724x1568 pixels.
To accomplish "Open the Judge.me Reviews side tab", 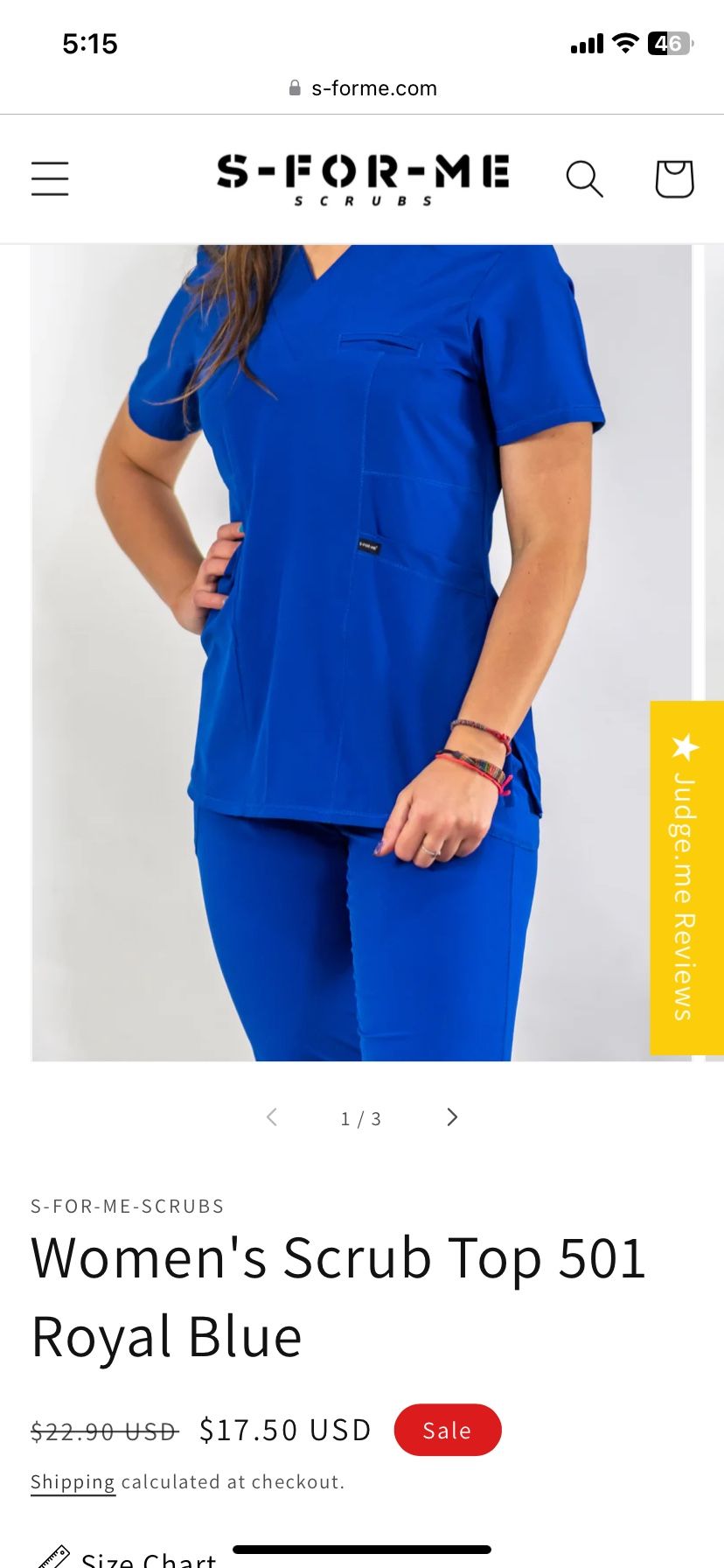I will click(x=686, y=877).
